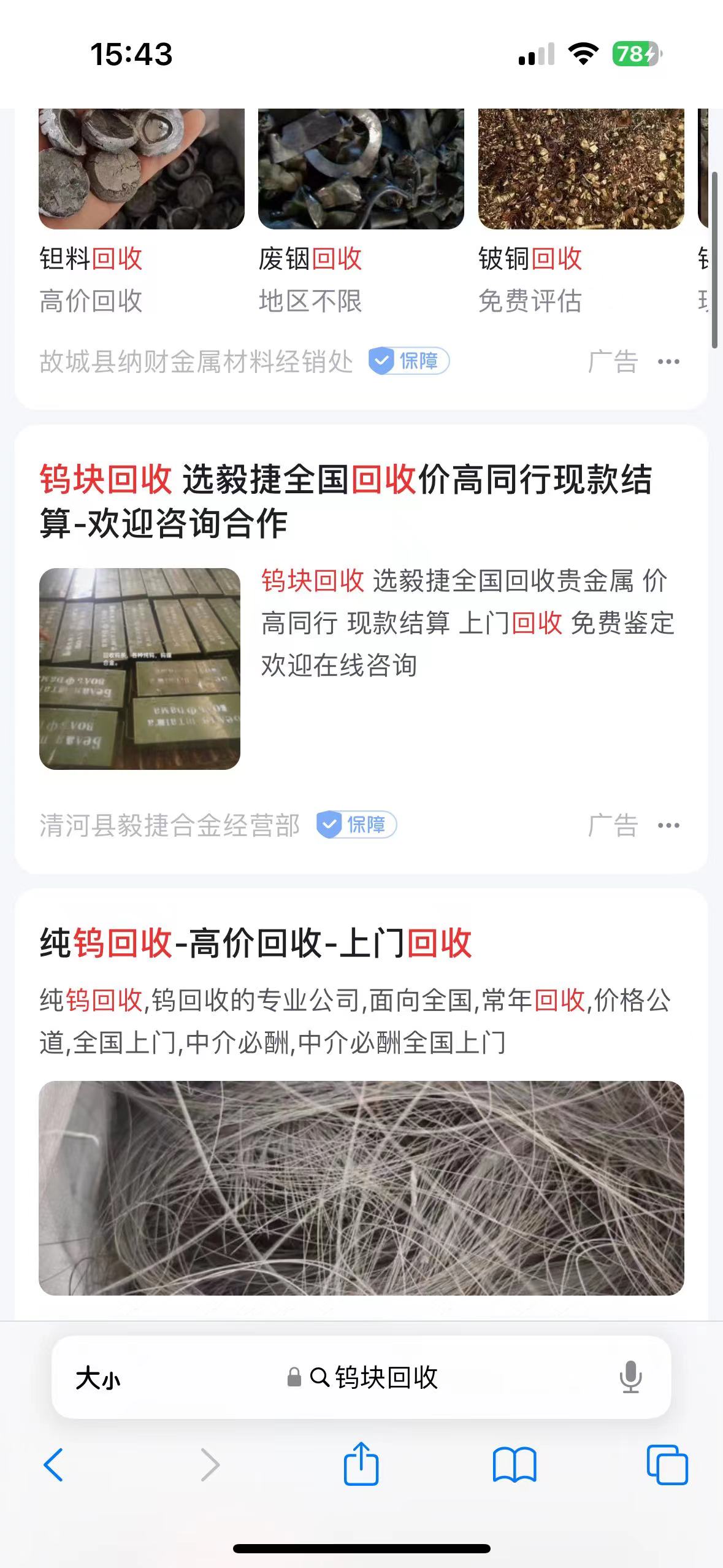Show all open tabs

tap(667, 1465)
